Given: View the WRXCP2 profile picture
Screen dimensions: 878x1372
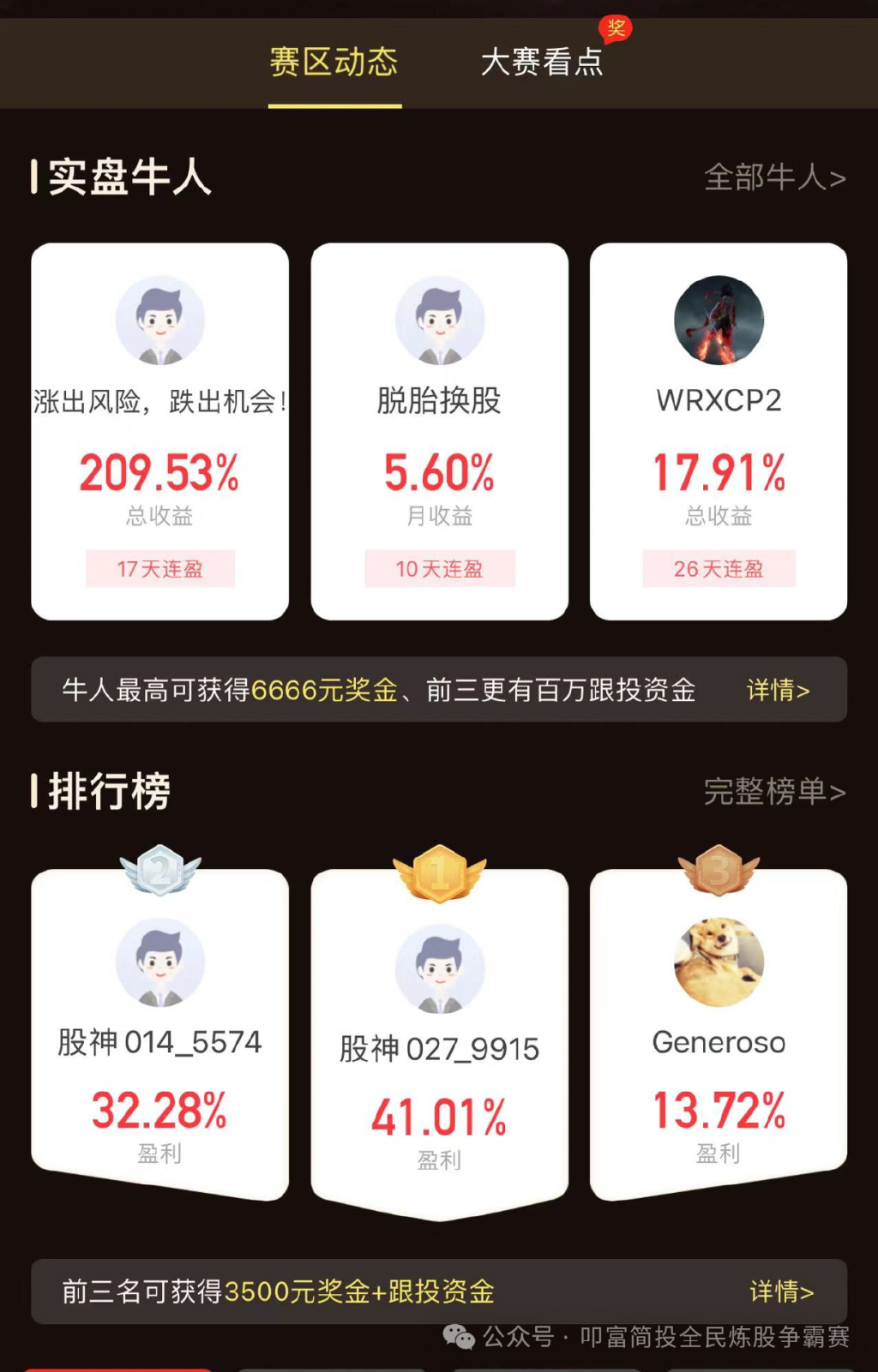Looking at the screenshot, I should click(718, 320).
